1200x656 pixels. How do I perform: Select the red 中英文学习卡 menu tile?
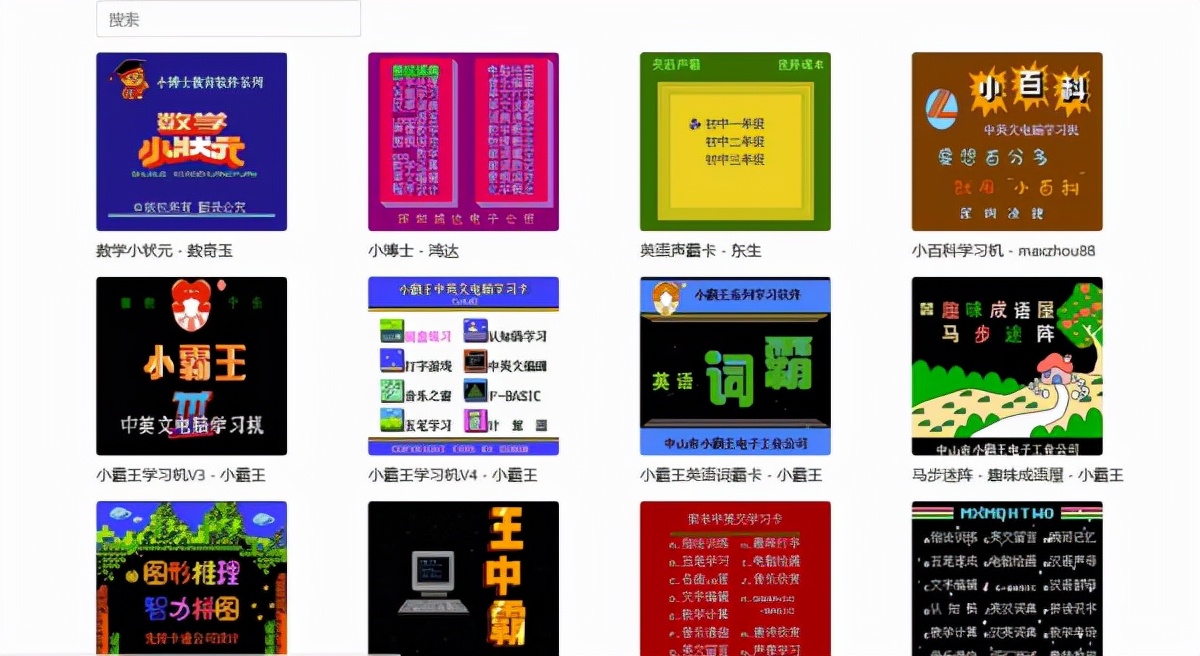(x=735, y=578)
